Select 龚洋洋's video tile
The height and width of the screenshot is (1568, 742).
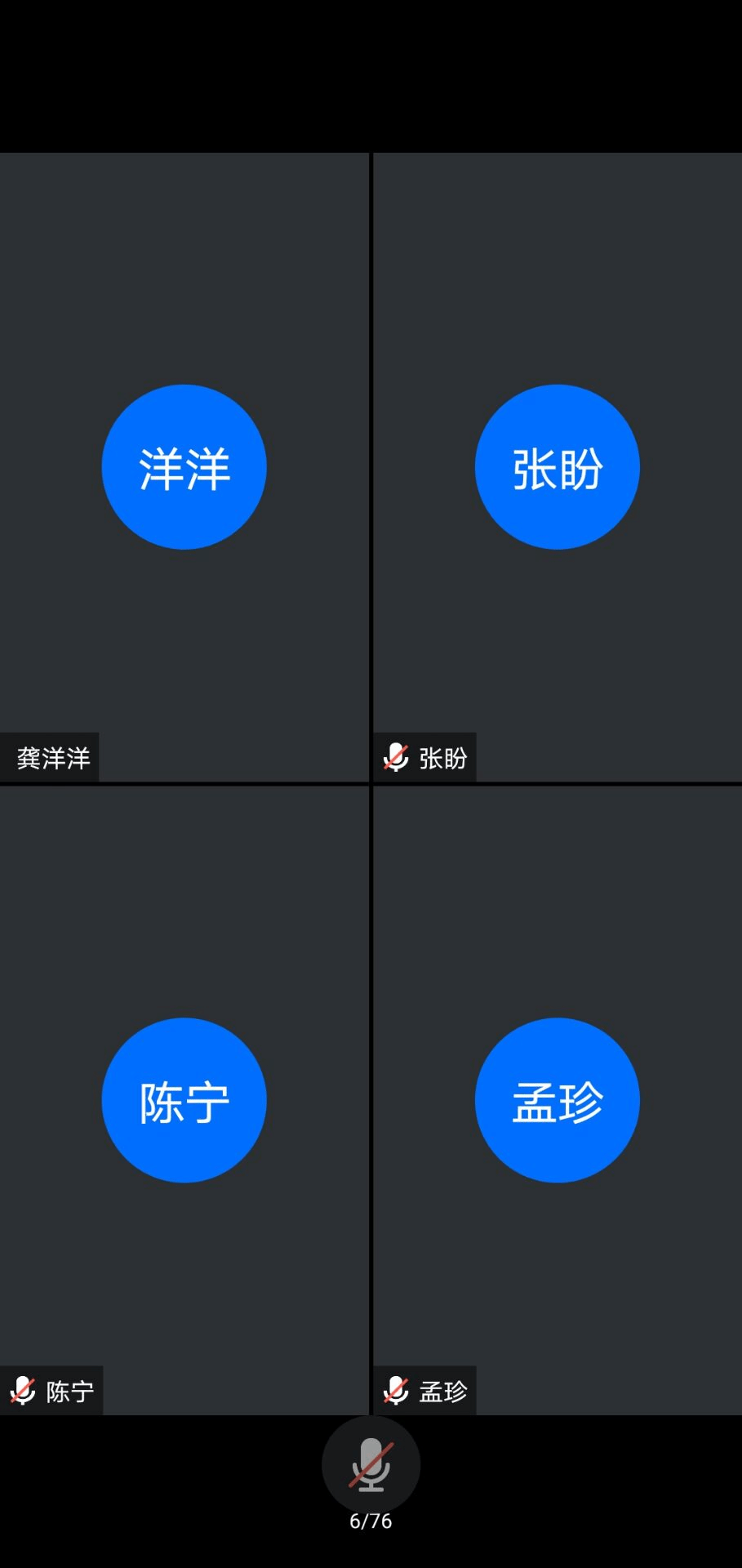[x=184, y=467]
